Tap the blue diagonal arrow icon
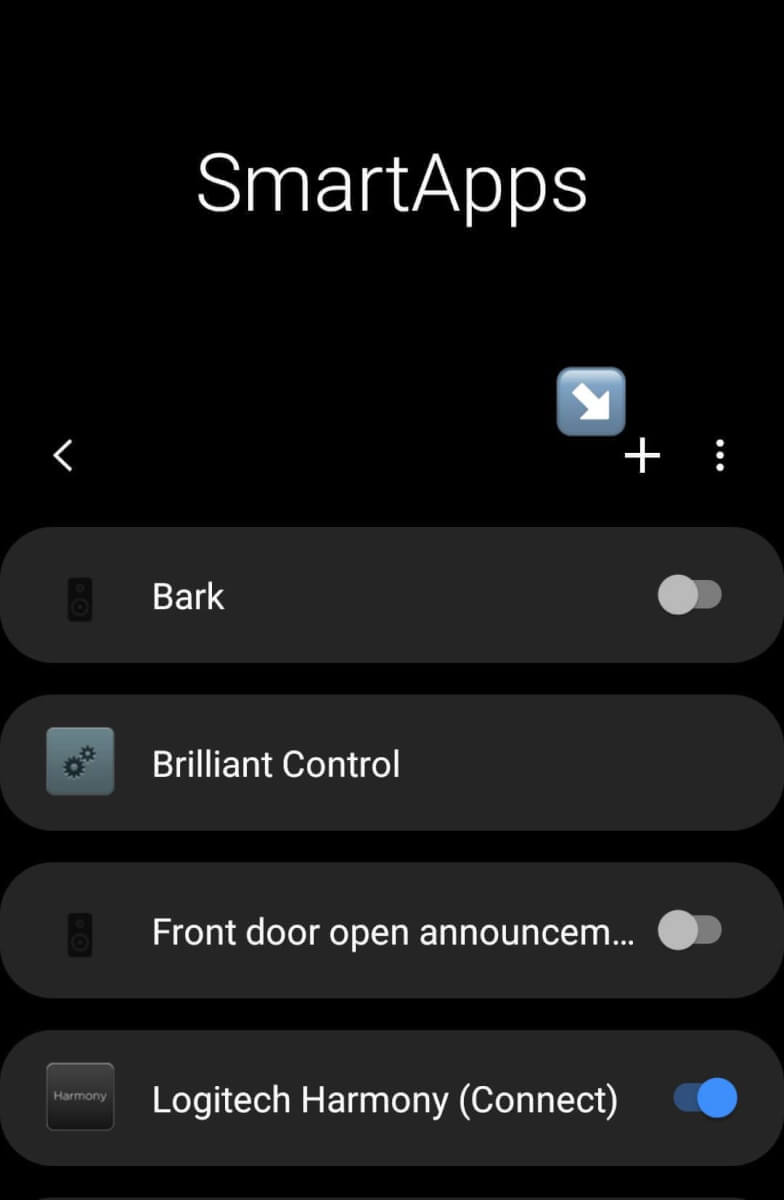The image size is (784, 1200). coord(591,401)
